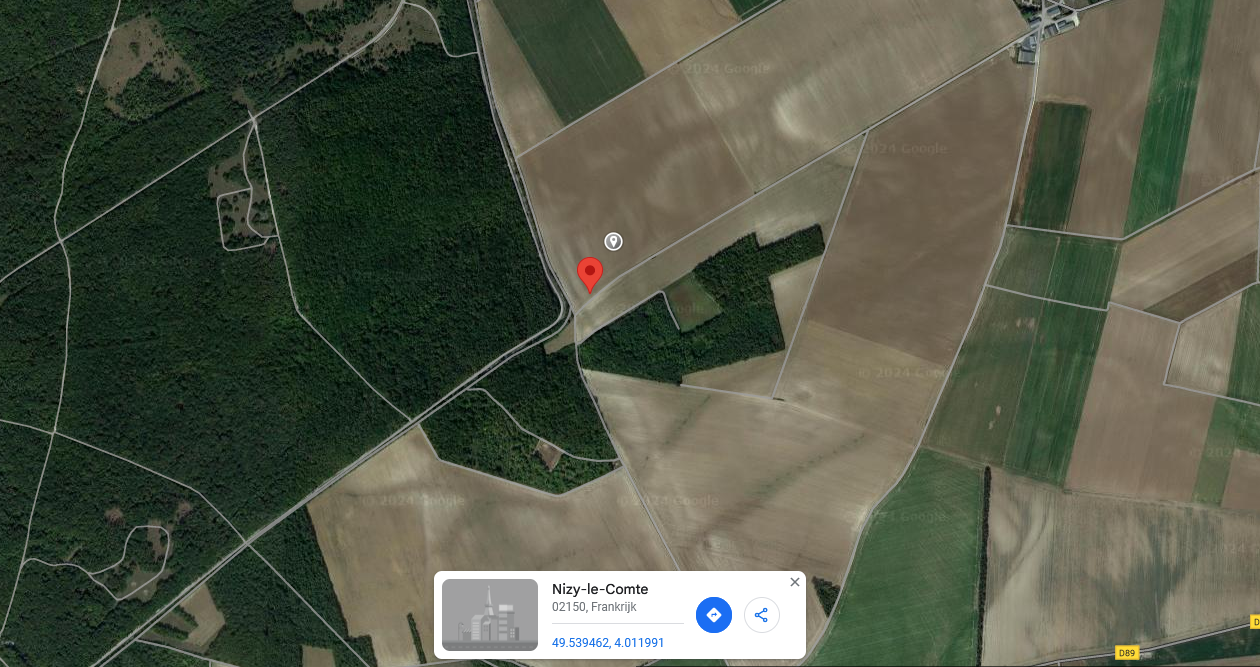Screen dimensions: 1260x667
Task: Open the Nizy-le-Comte place thumbnail
Action: tap(490, 615)
